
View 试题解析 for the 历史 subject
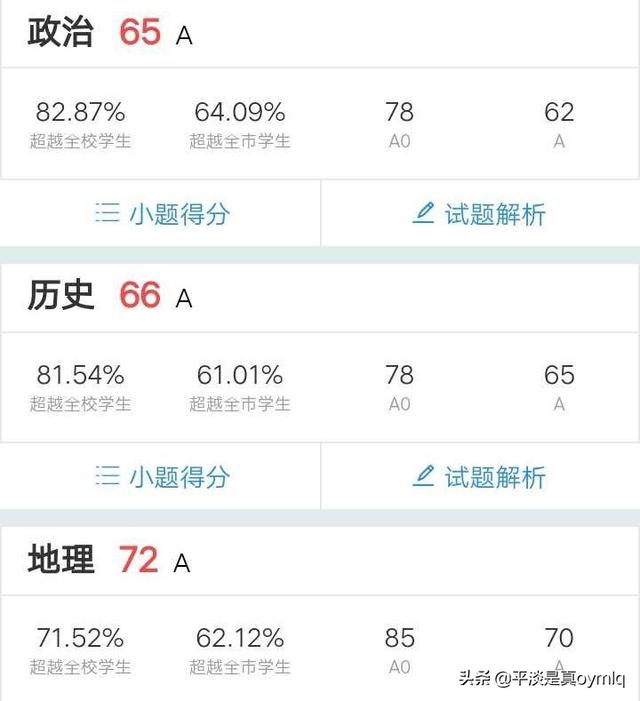click(480, 477)
